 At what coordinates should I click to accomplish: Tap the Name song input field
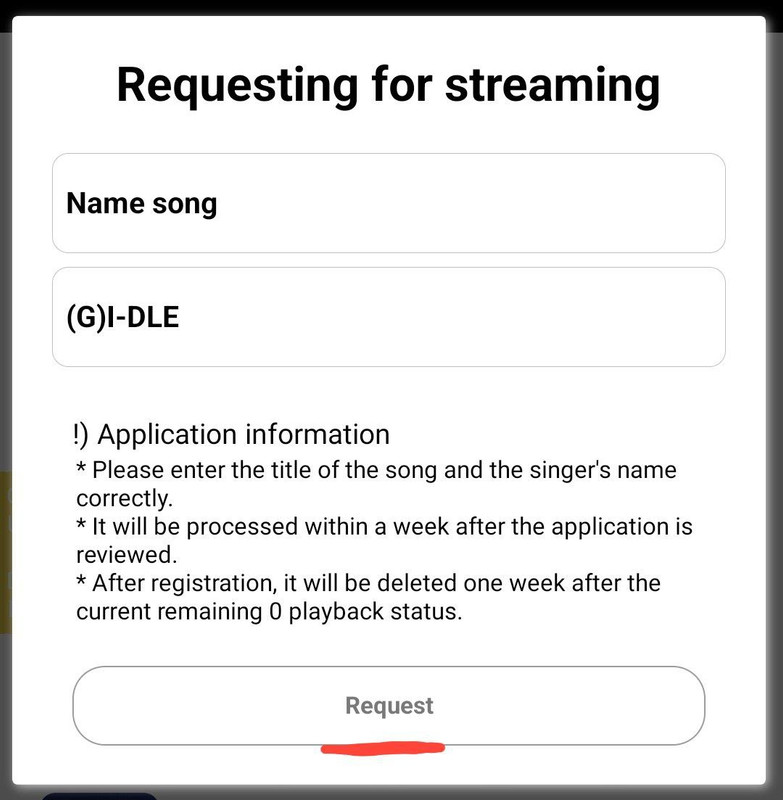coord(389,203)
